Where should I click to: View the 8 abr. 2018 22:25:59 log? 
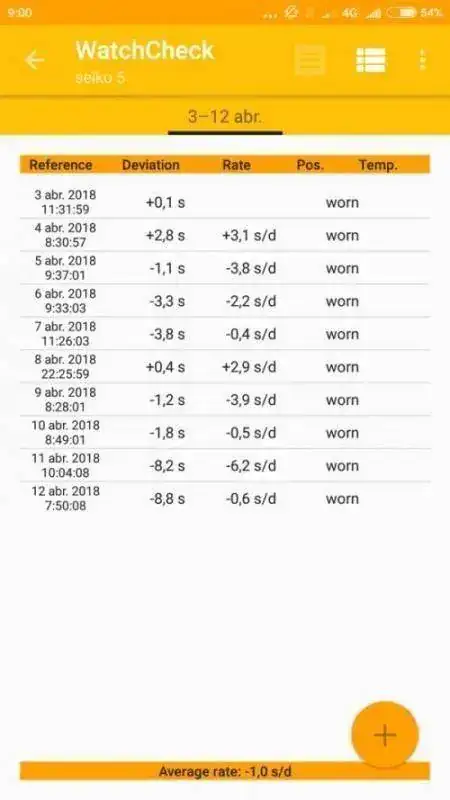tap(225, 367)
